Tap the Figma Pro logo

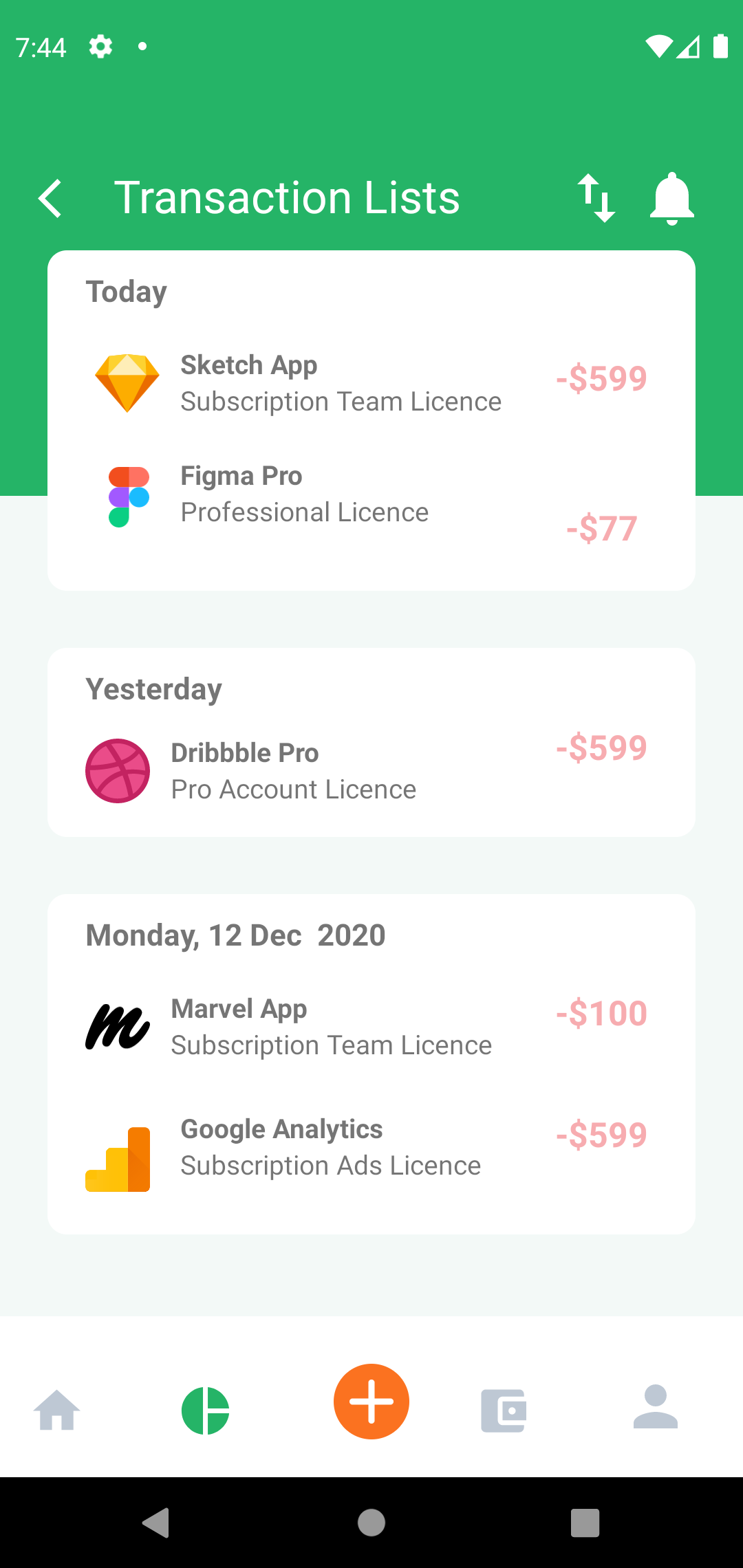pos(127,494)
